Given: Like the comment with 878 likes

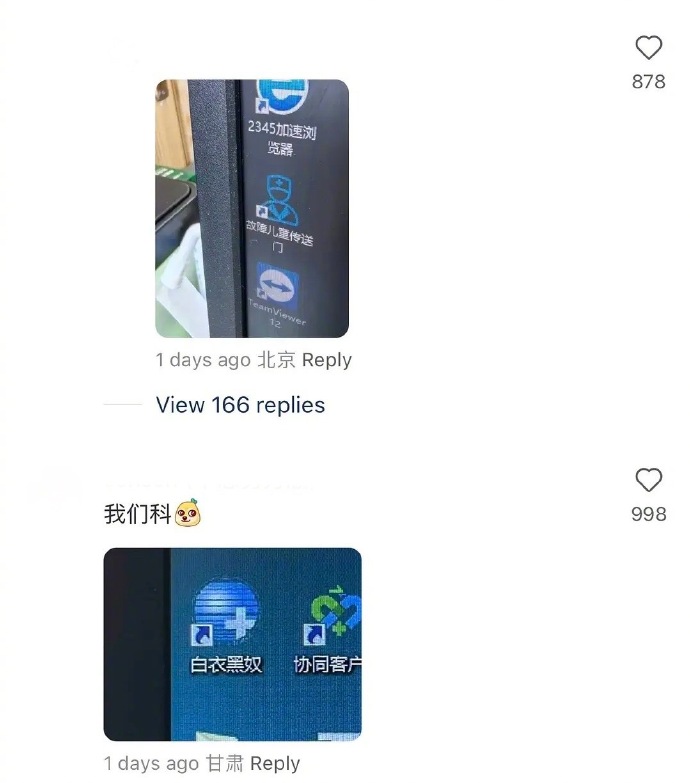Looking at the screenshot, I should pos(649,48).
